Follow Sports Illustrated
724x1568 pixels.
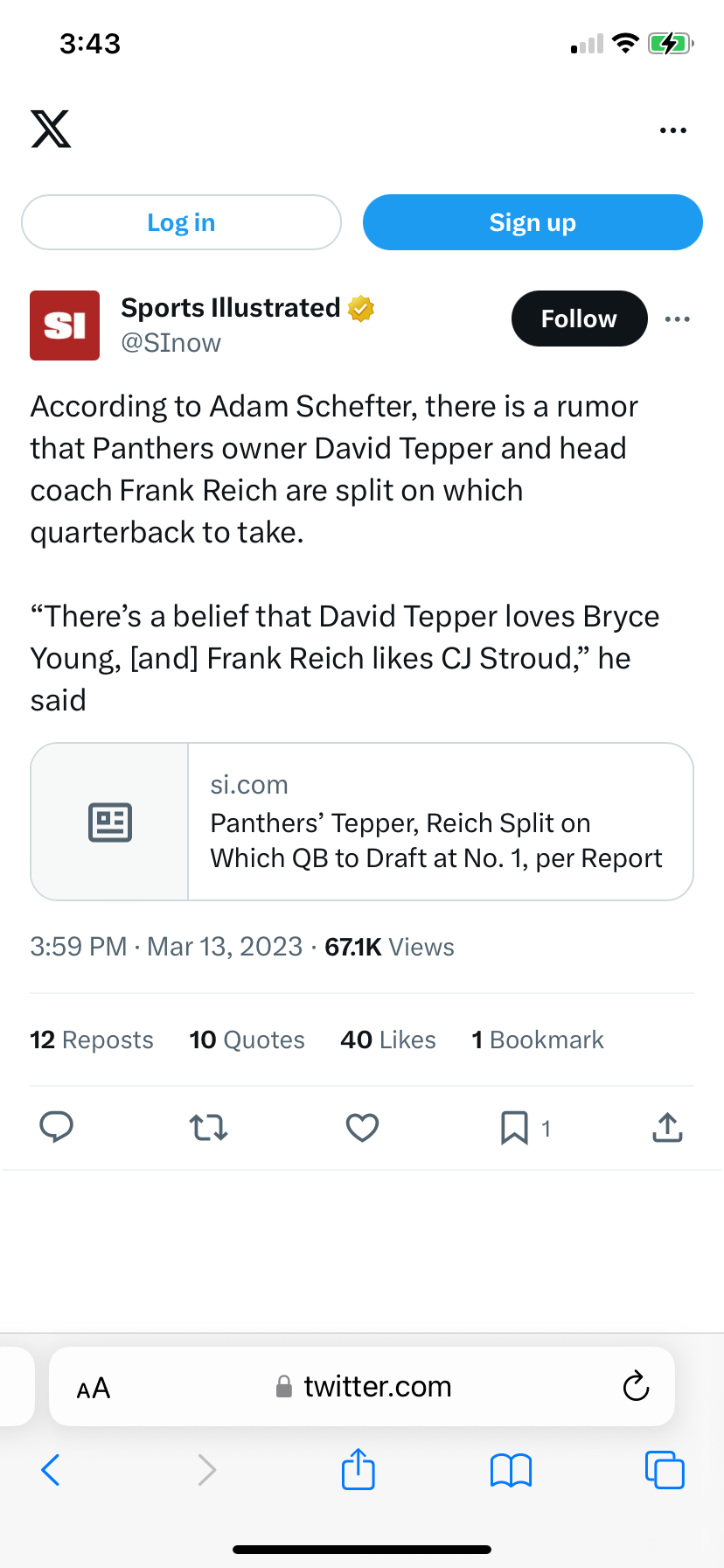[x=579, y=318]
